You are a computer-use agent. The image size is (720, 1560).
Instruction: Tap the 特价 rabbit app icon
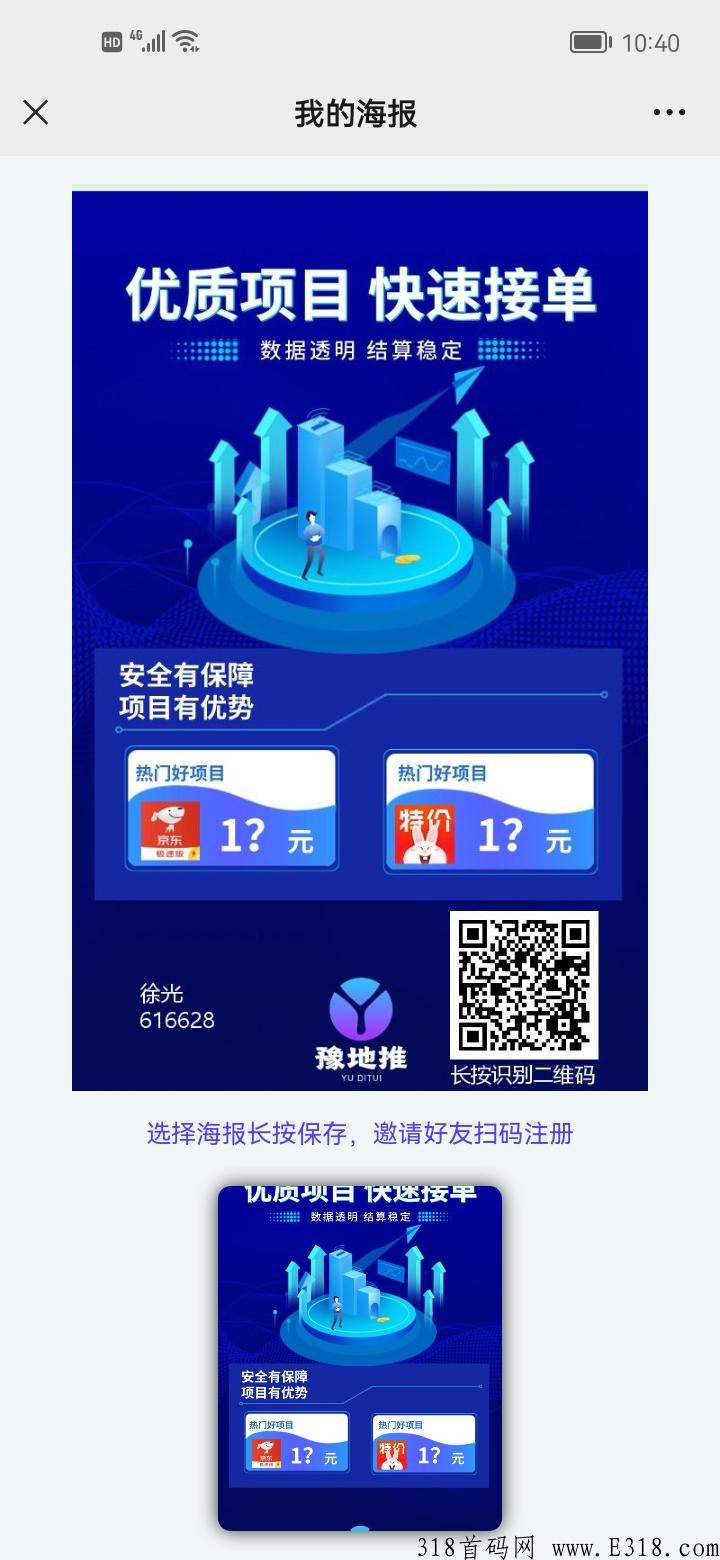[424, 830]
